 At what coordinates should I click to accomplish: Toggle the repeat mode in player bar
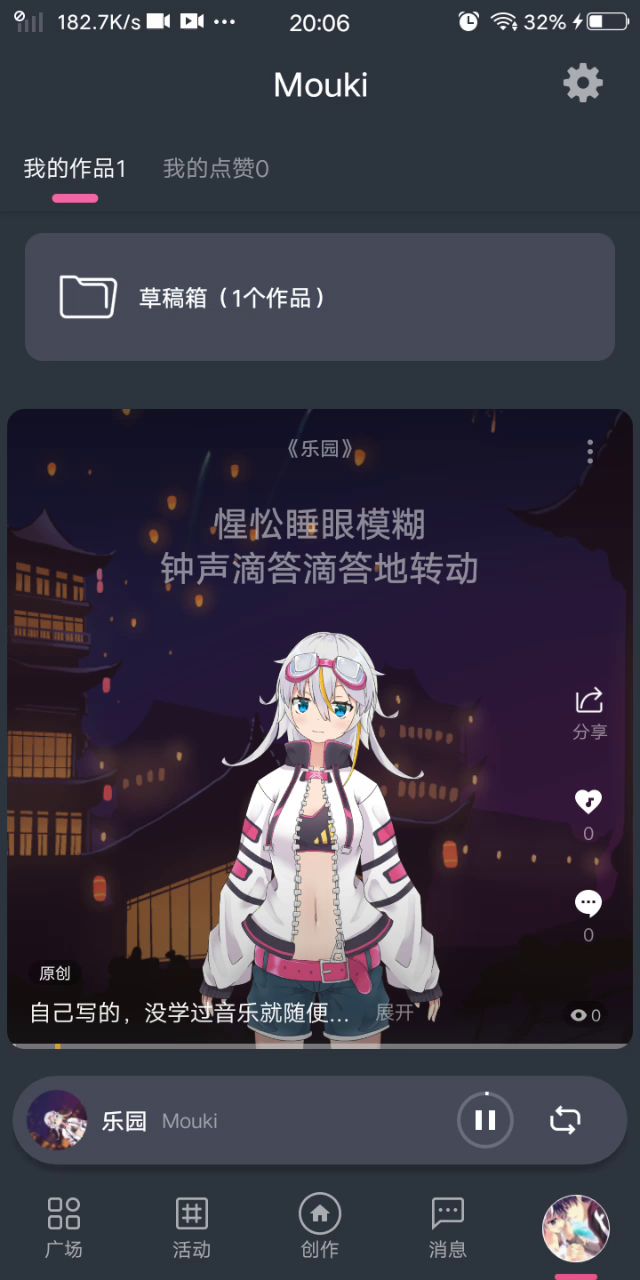pos(565,1120)
